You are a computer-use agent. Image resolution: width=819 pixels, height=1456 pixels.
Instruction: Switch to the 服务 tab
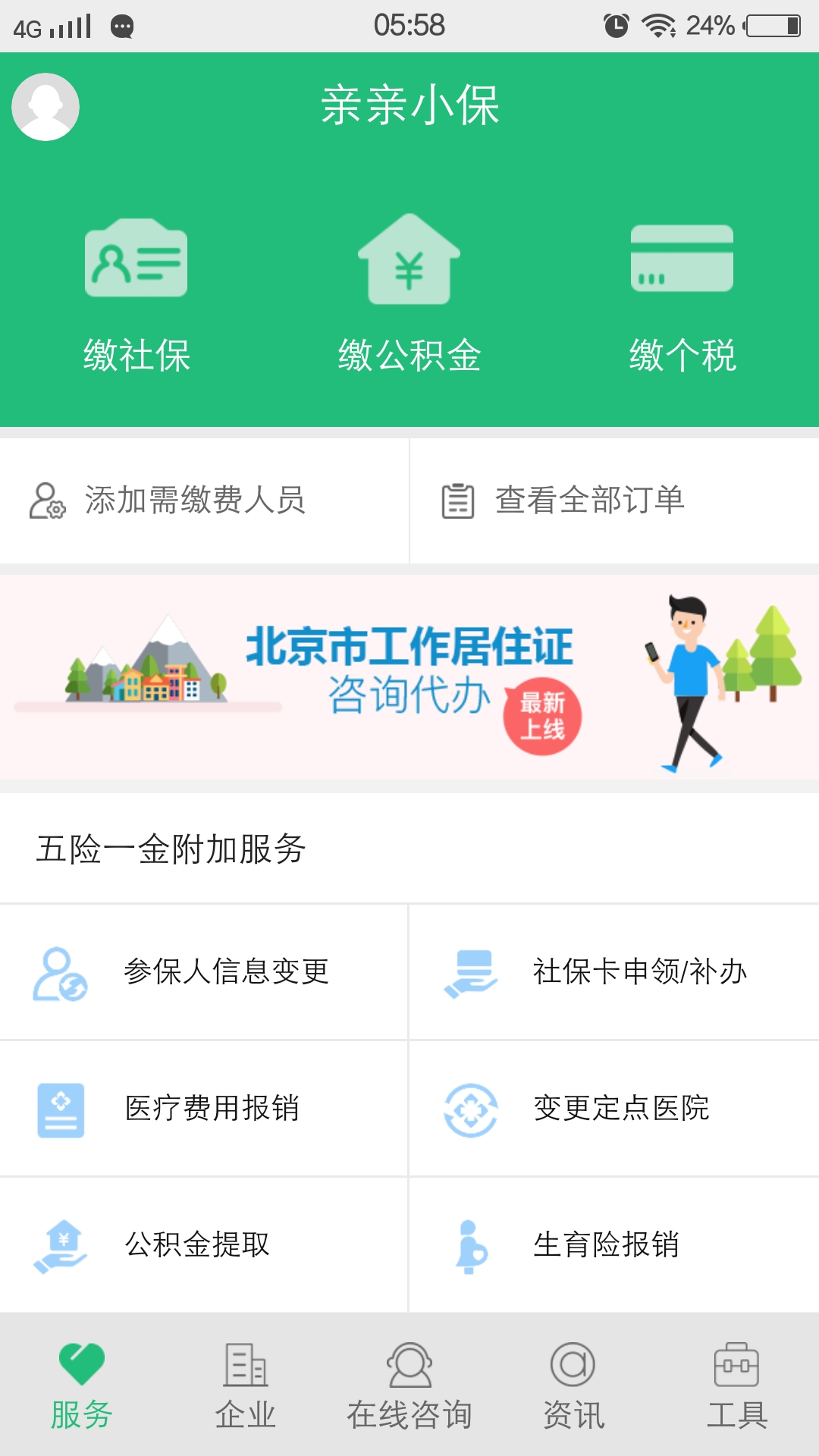[x=82, y=1385]
